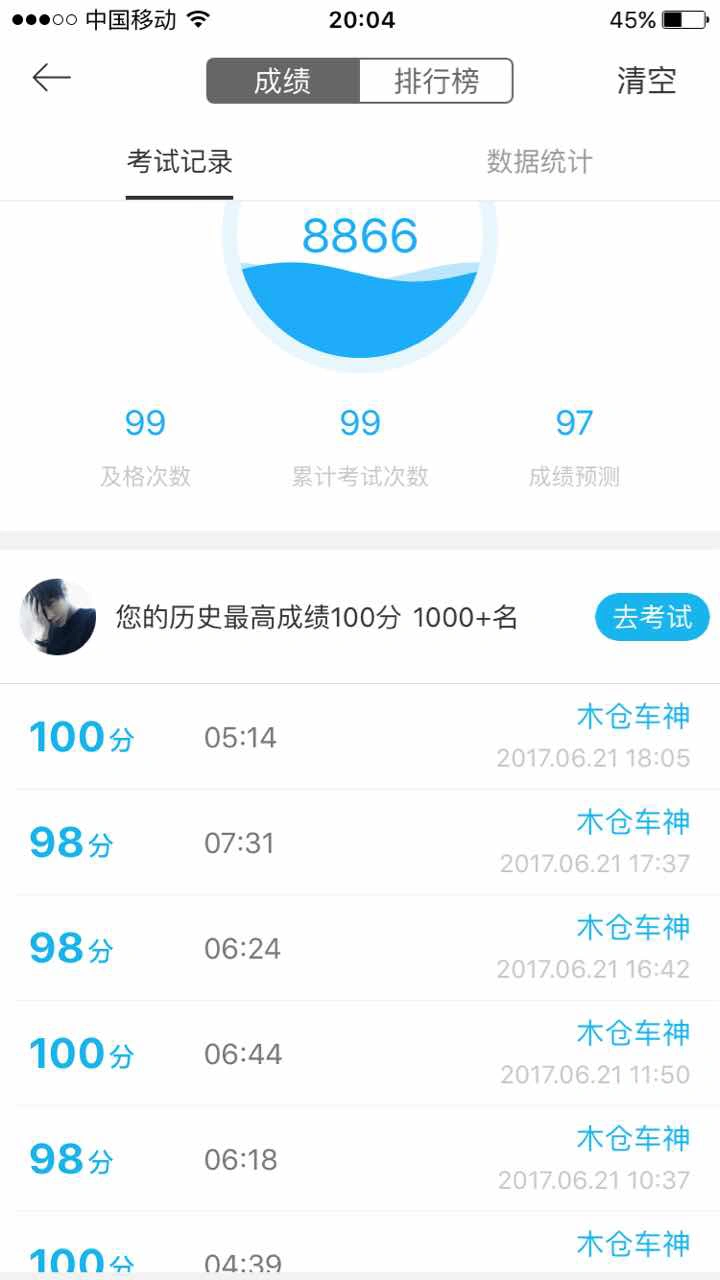Viewport: 720px width, 1280px height.
Task: View the 98分 record from 10:37
Action: click(x=360, y=1159)
